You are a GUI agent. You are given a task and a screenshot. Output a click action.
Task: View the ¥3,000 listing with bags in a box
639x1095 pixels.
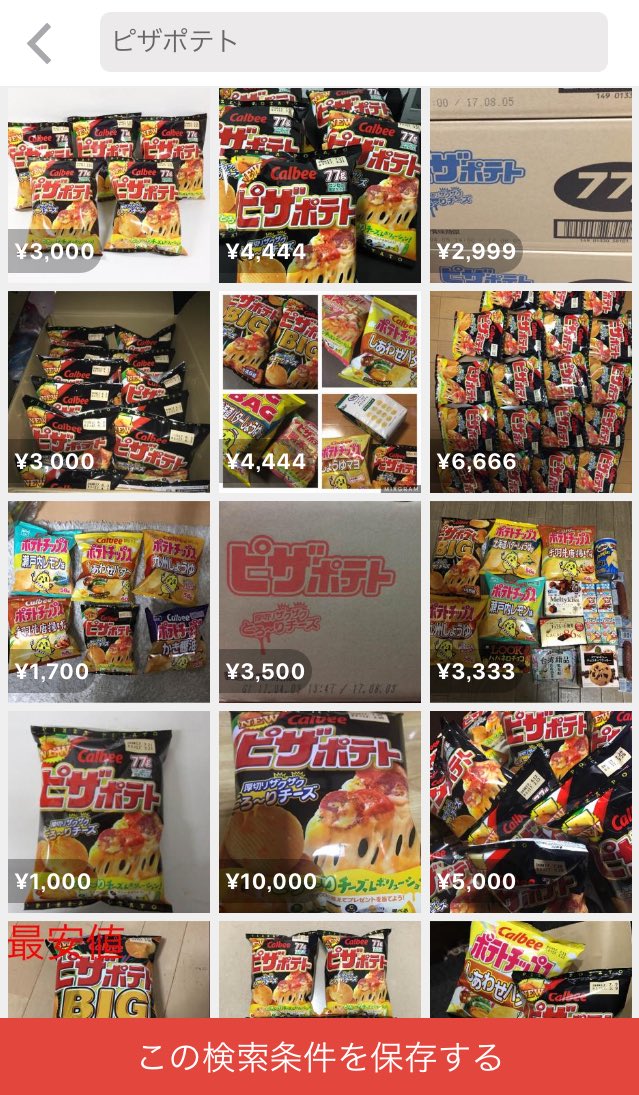(x=109, y=392)
